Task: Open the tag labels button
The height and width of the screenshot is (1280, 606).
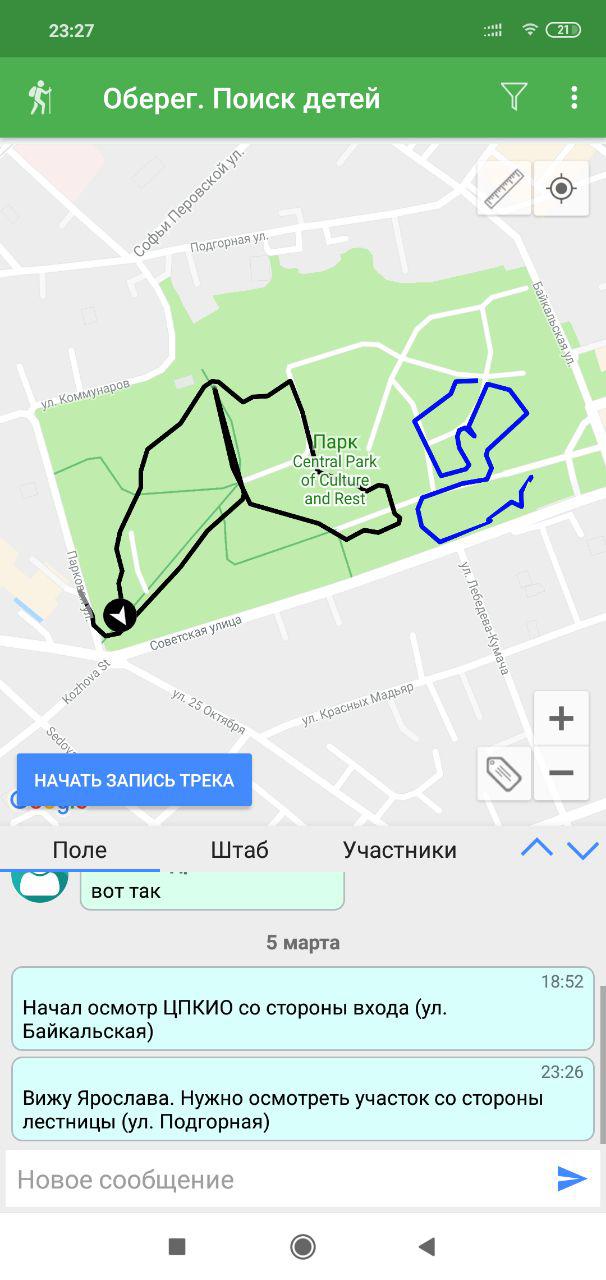Action: 504,773
